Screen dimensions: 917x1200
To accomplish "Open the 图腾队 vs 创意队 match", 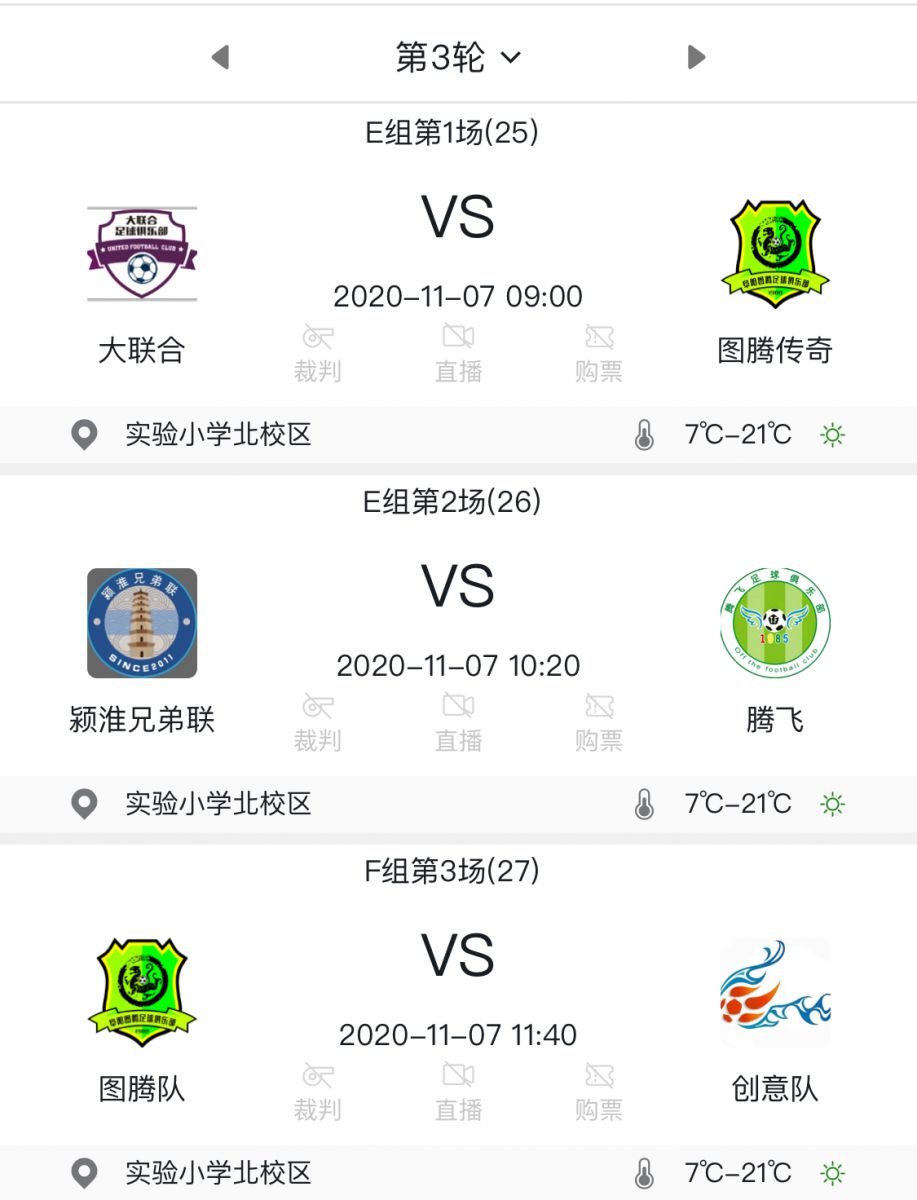I will coord(458,956).
